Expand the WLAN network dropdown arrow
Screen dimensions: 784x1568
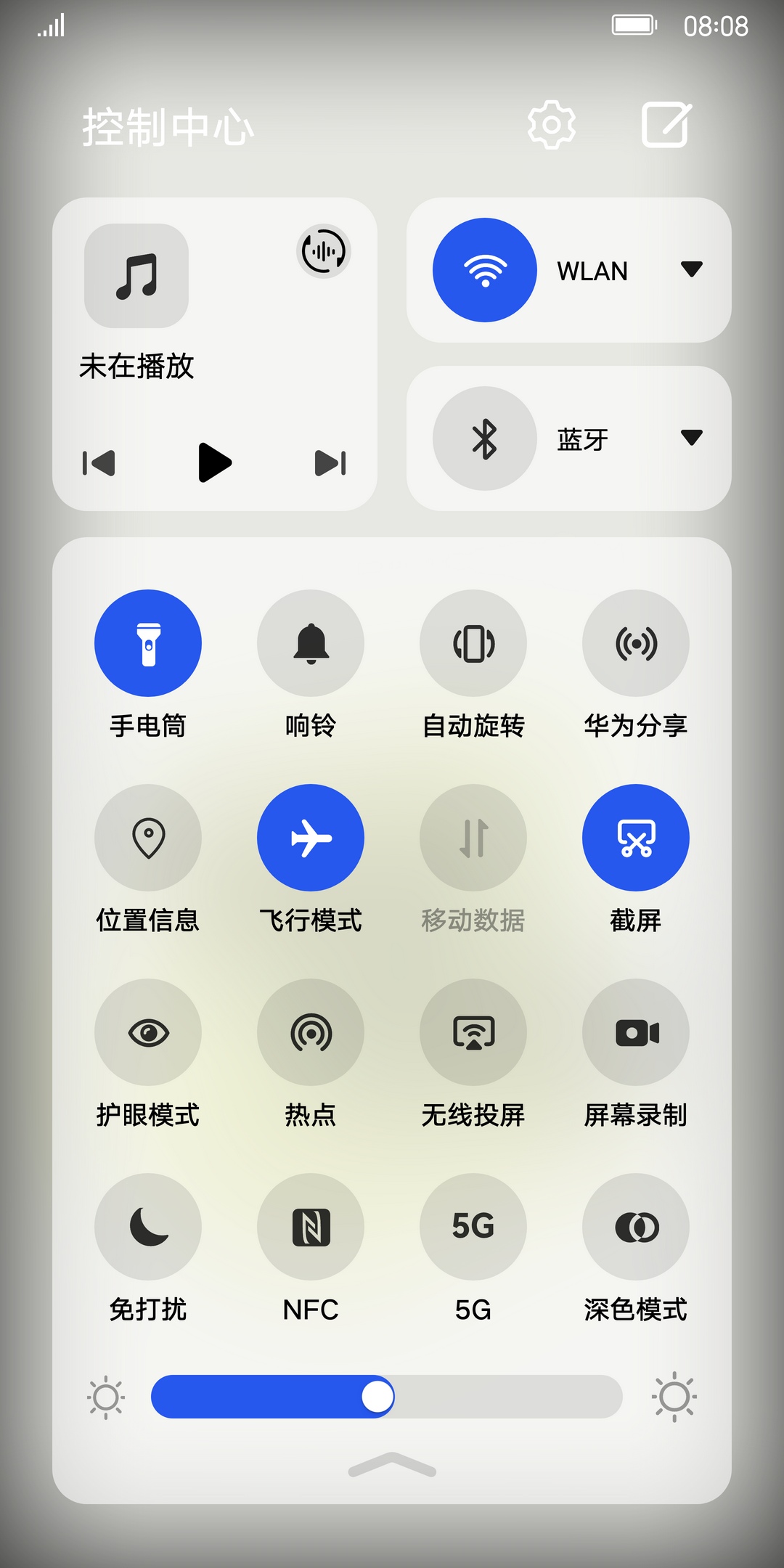(692, 269)
